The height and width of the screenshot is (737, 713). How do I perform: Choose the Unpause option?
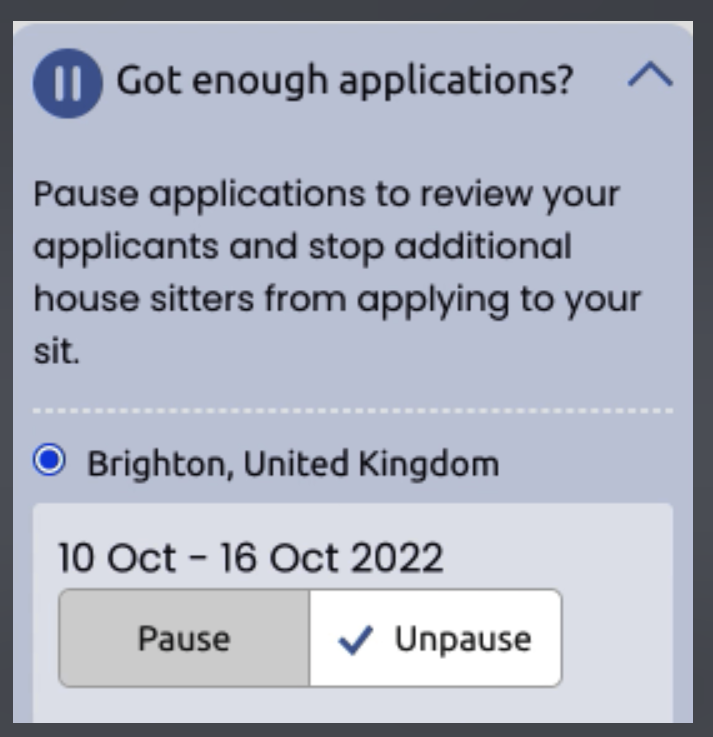pos(436,638)
